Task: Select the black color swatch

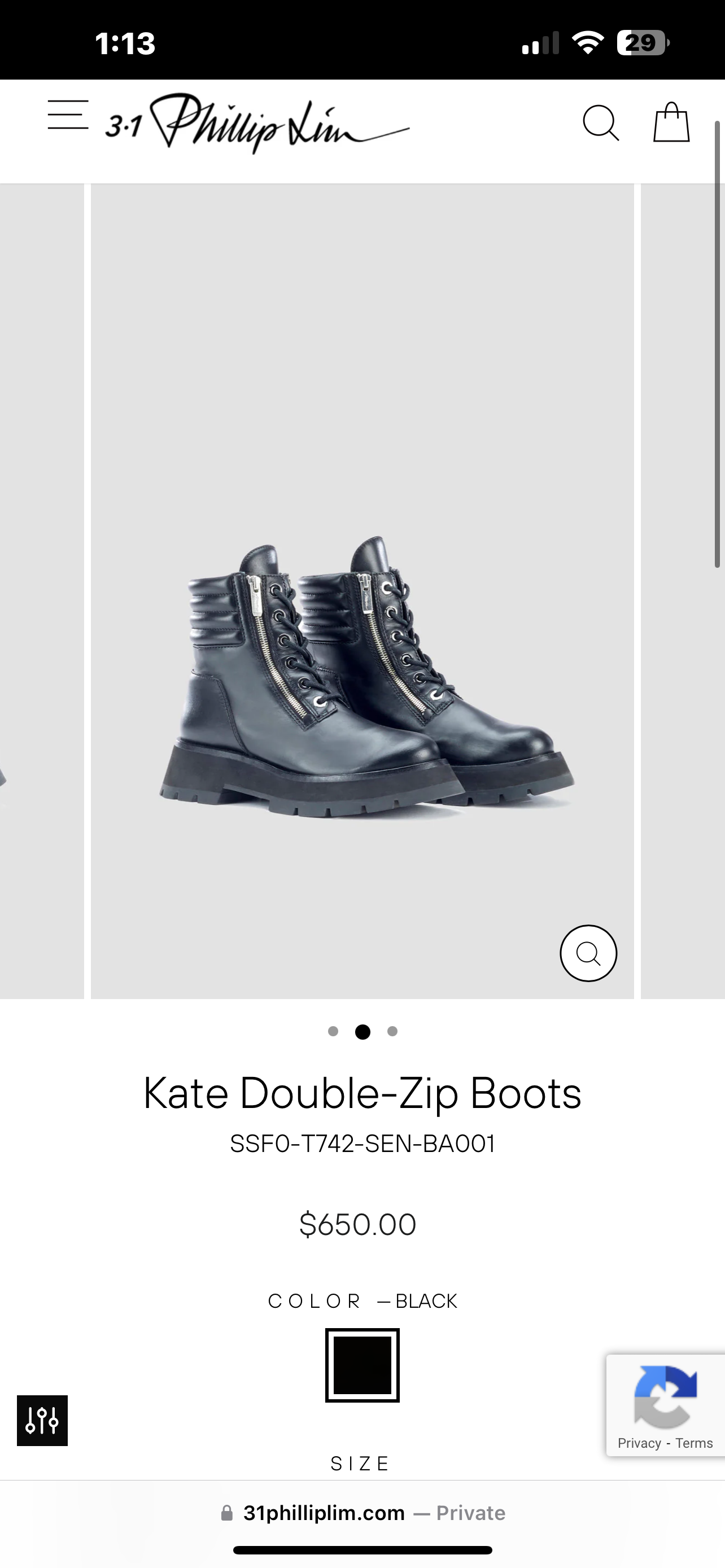Action: coord(362,1365)
